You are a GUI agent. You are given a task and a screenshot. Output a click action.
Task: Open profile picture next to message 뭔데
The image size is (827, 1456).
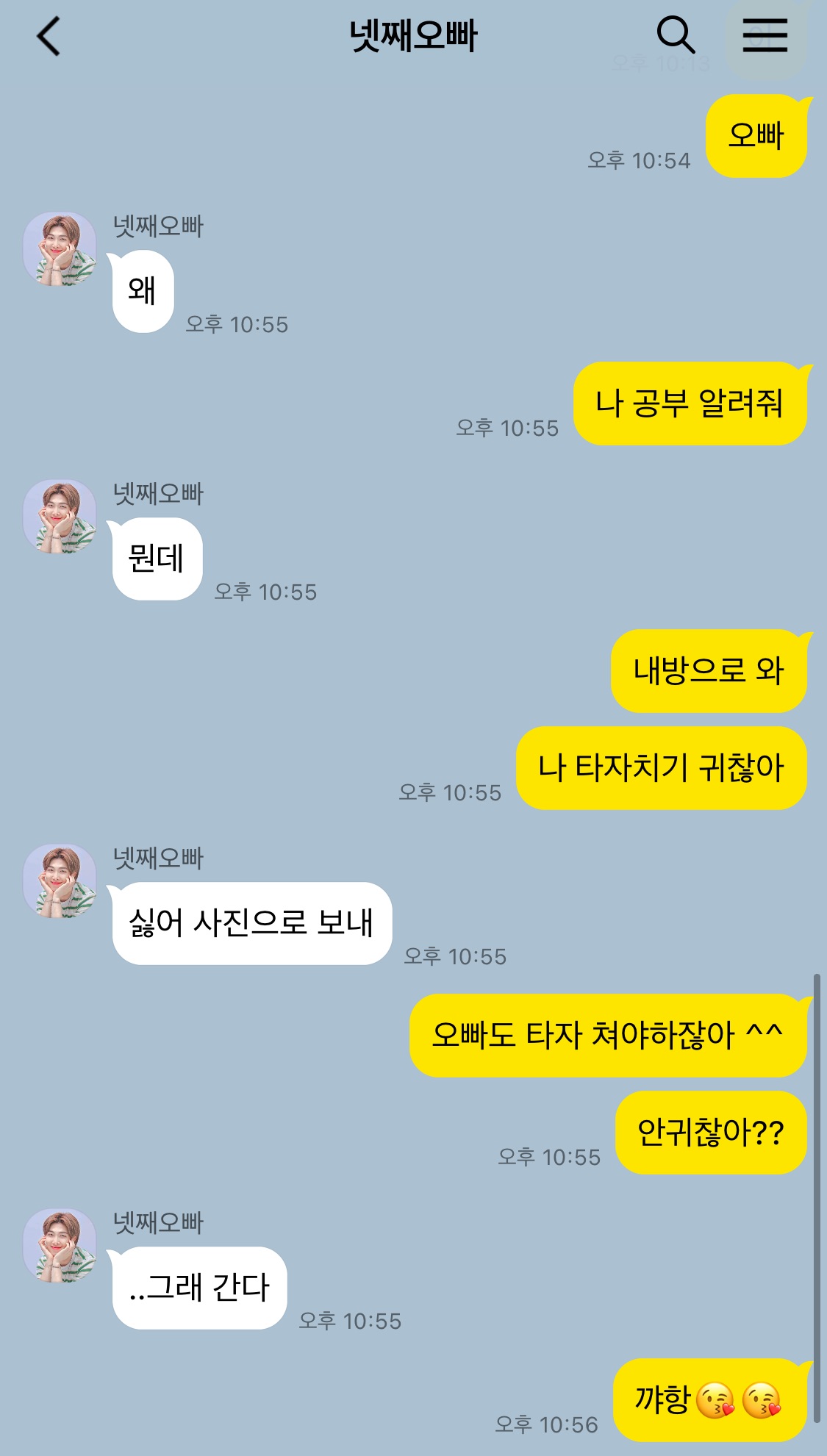click(x=60, y=517)
